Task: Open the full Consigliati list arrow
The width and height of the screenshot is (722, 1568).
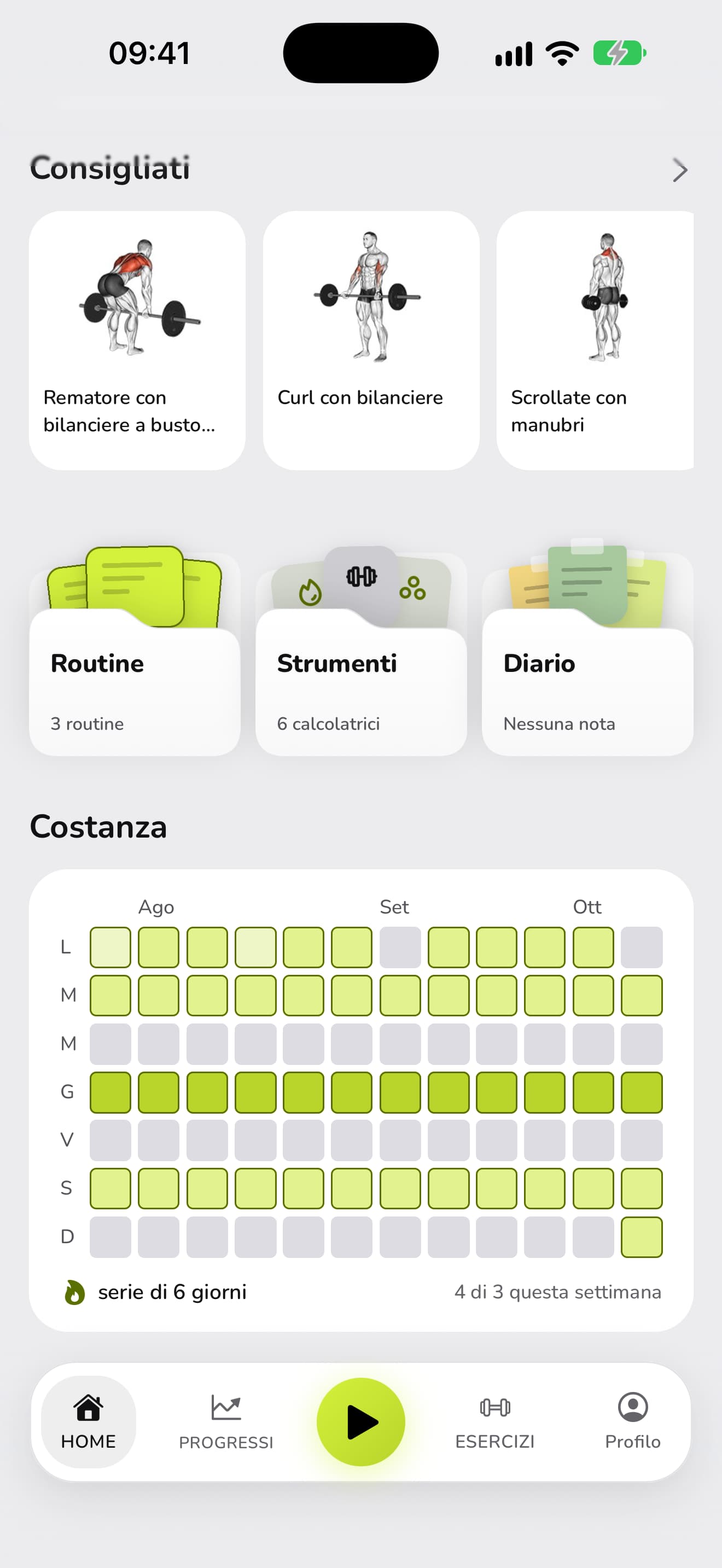Action: [679, 170]
